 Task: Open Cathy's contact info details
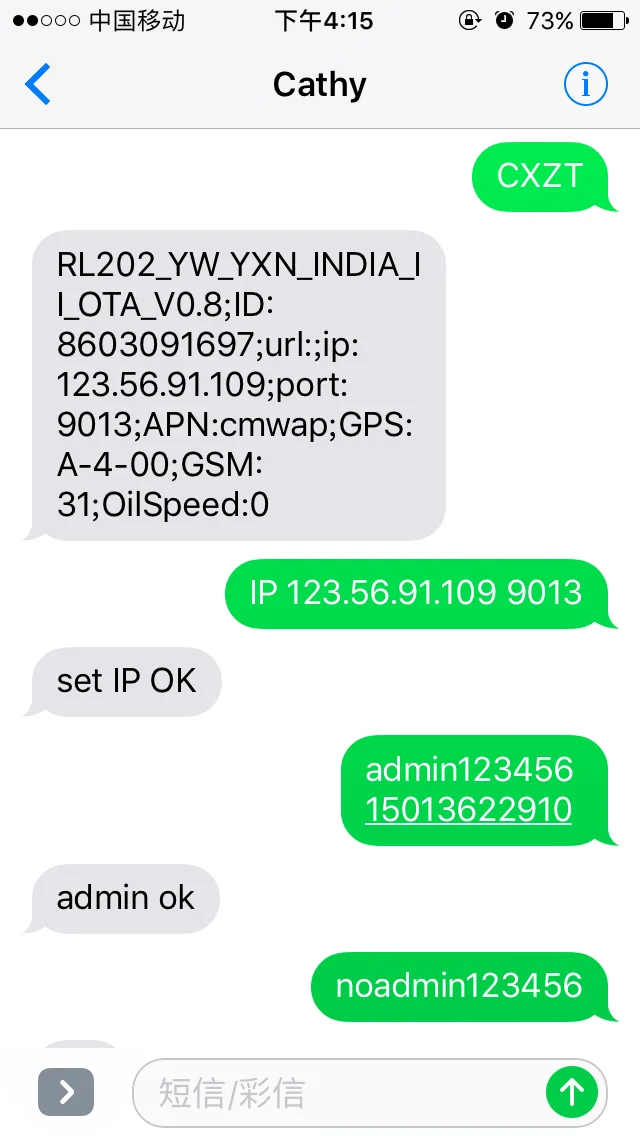tap(585, 84)
